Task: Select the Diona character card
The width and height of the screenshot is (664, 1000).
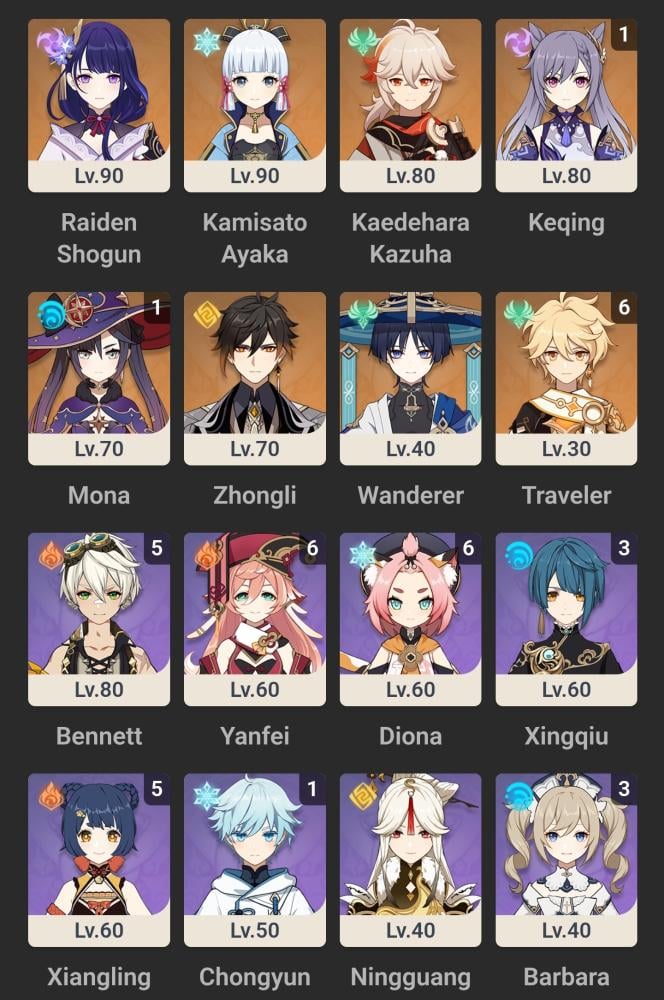Action: (410, 619)
